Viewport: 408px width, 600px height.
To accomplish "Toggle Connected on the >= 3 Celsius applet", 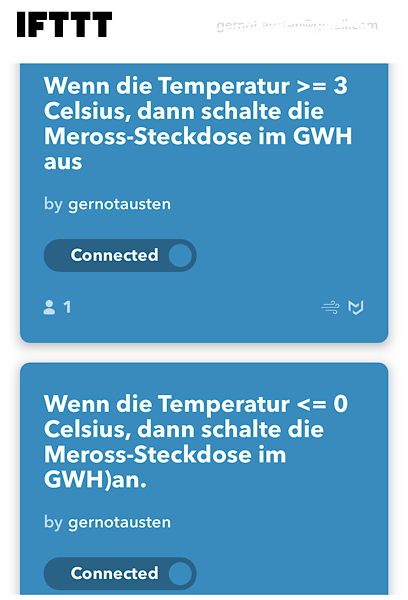I will pos(120,256).
